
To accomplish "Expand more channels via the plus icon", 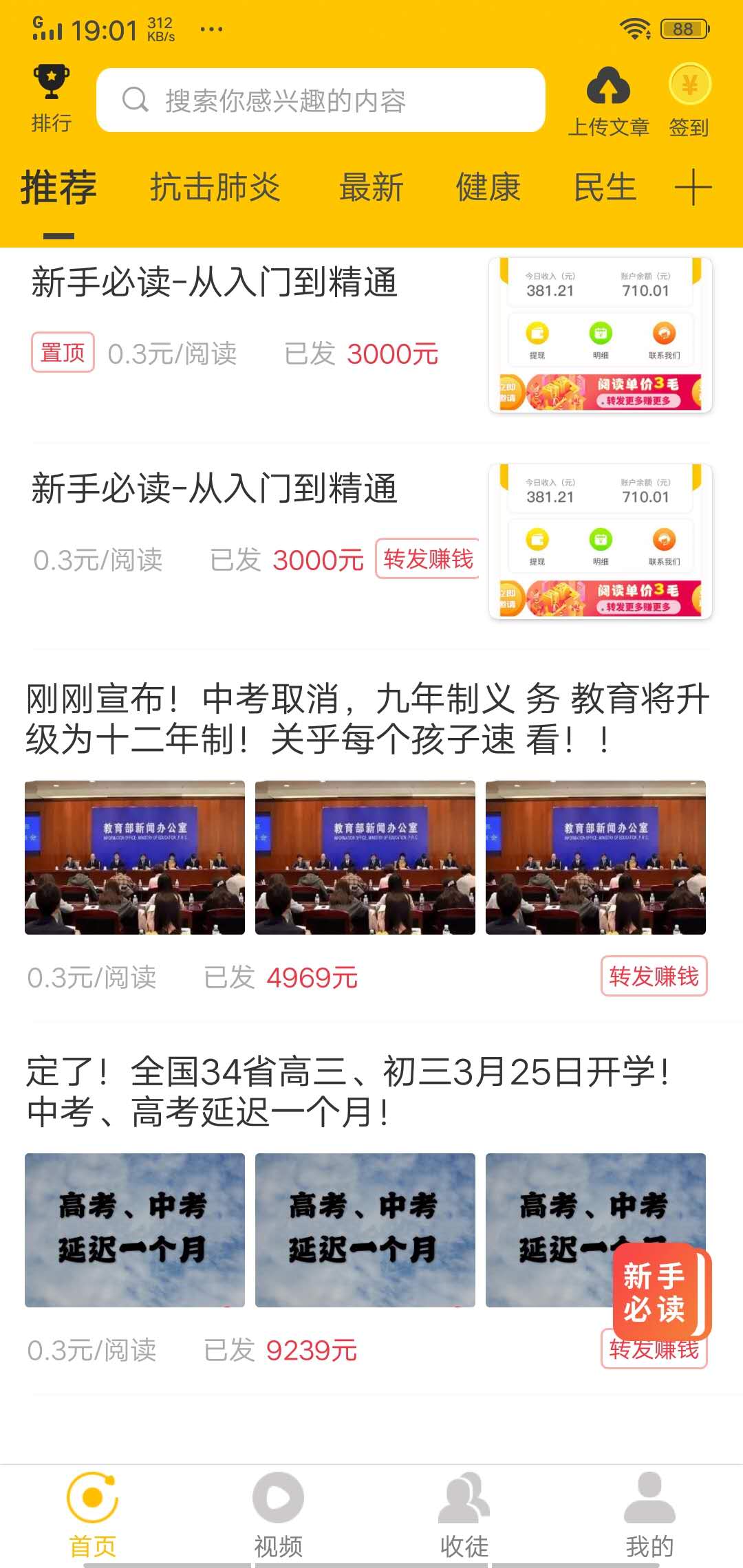I will click(x=695, y=186).
